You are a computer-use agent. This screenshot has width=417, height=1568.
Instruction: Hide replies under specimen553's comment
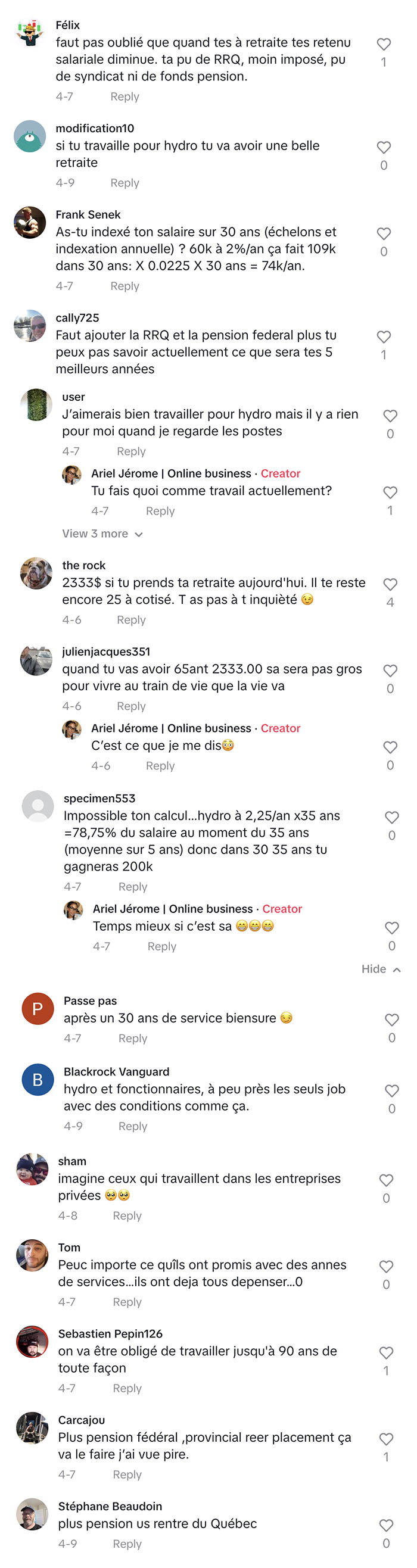381,969
